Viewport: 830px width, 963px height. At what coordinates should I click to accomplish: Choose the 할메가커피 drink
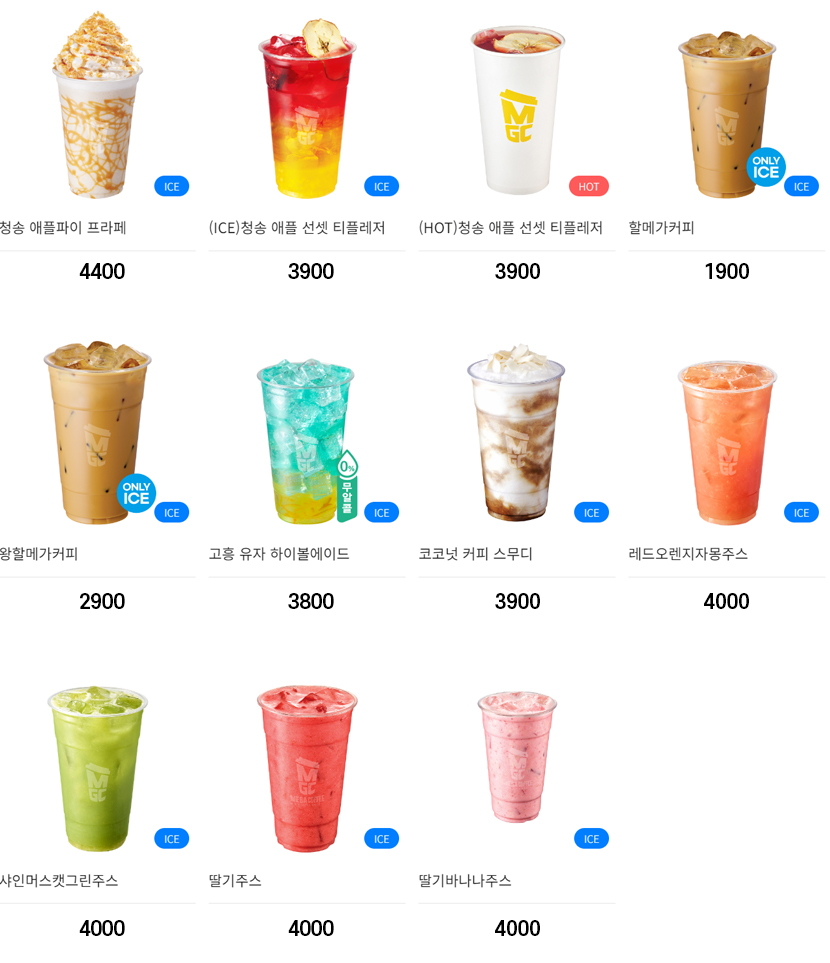click(x=727, y=145)
